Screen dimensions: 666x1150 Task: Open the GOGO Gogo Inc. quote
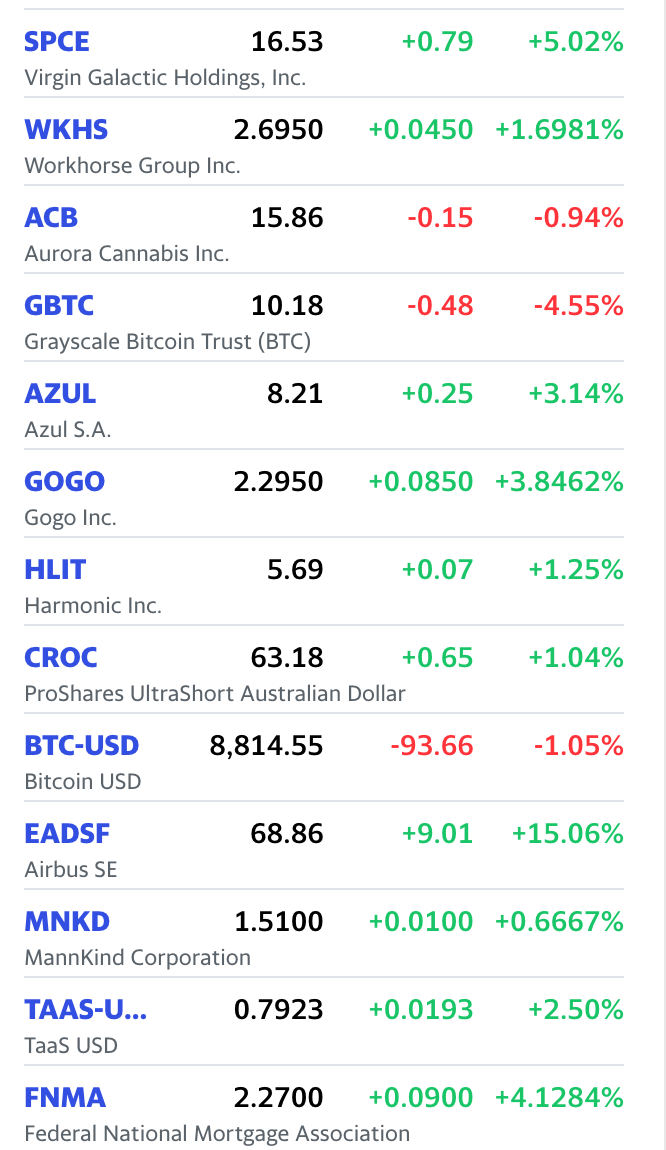64,482
